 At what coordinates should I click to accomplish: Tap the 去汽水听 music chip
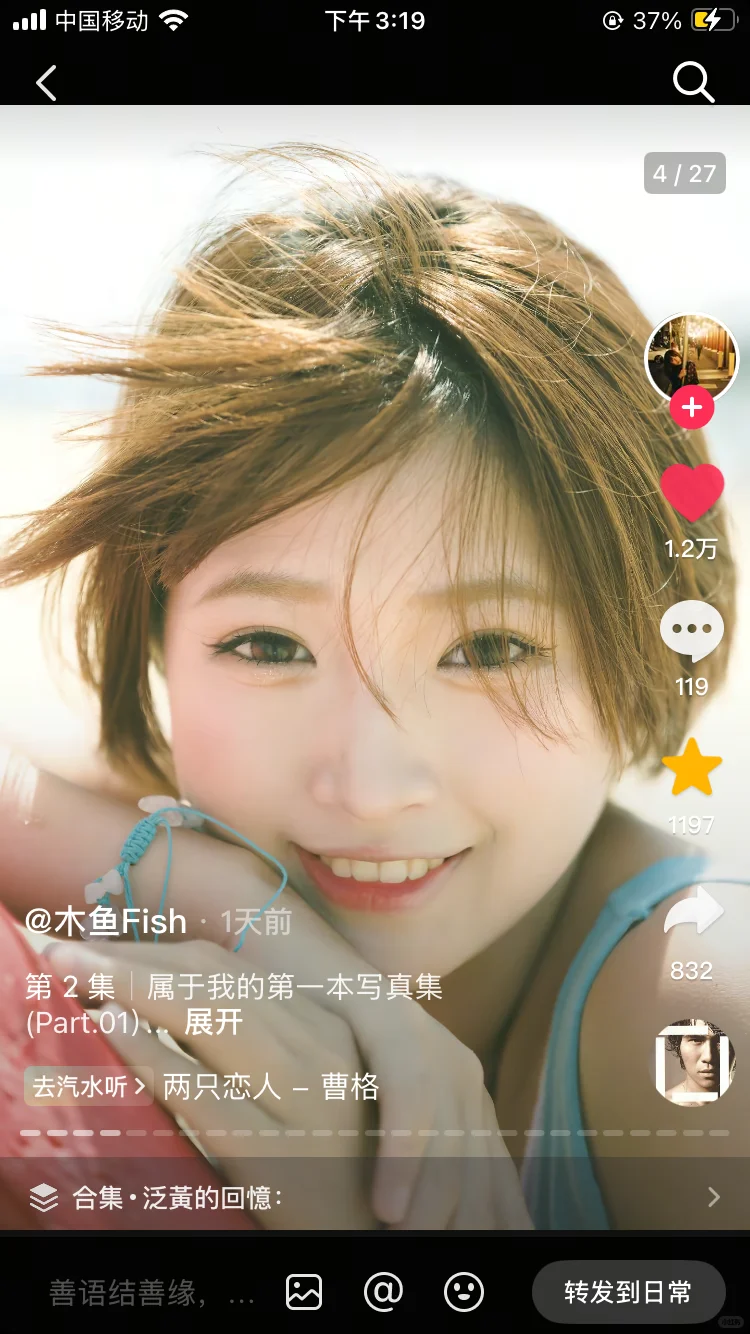(89, 1086)
